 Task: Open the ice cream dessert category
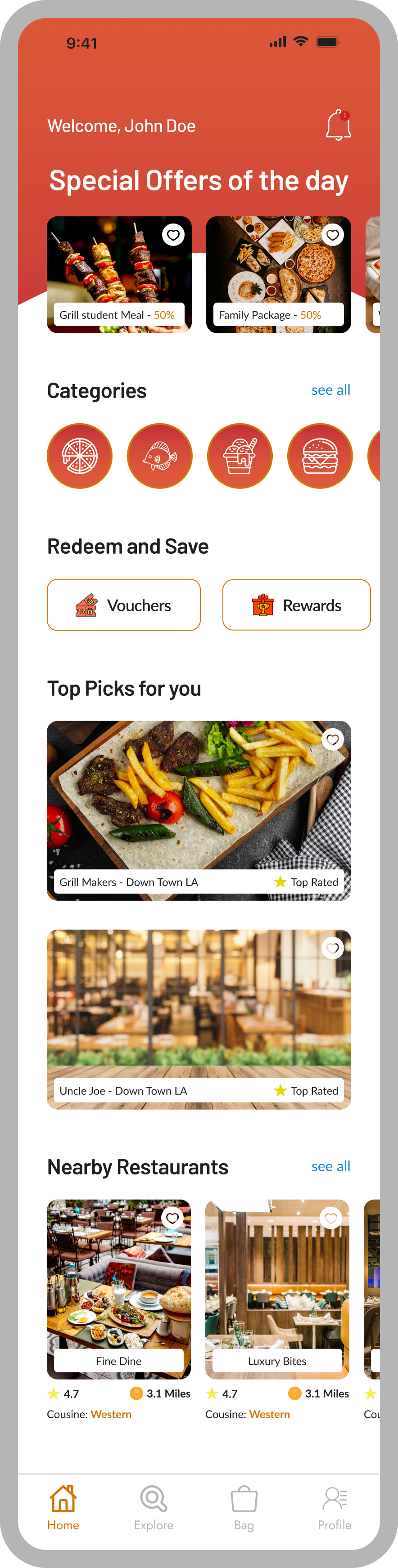point(240,456)
